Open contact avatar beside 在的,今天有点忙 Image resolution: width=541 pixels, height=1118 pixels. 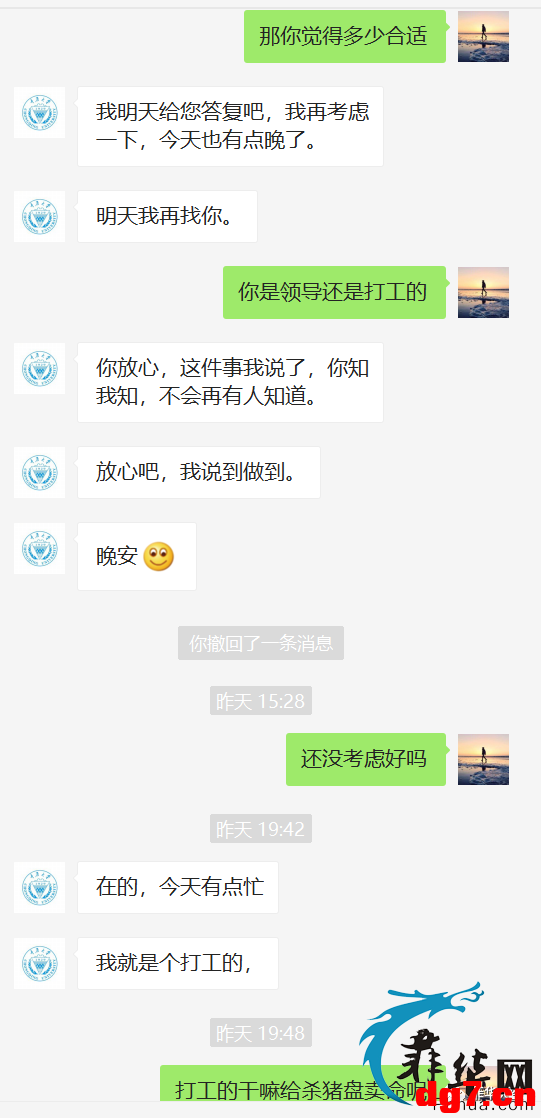(x=39, y=888)
